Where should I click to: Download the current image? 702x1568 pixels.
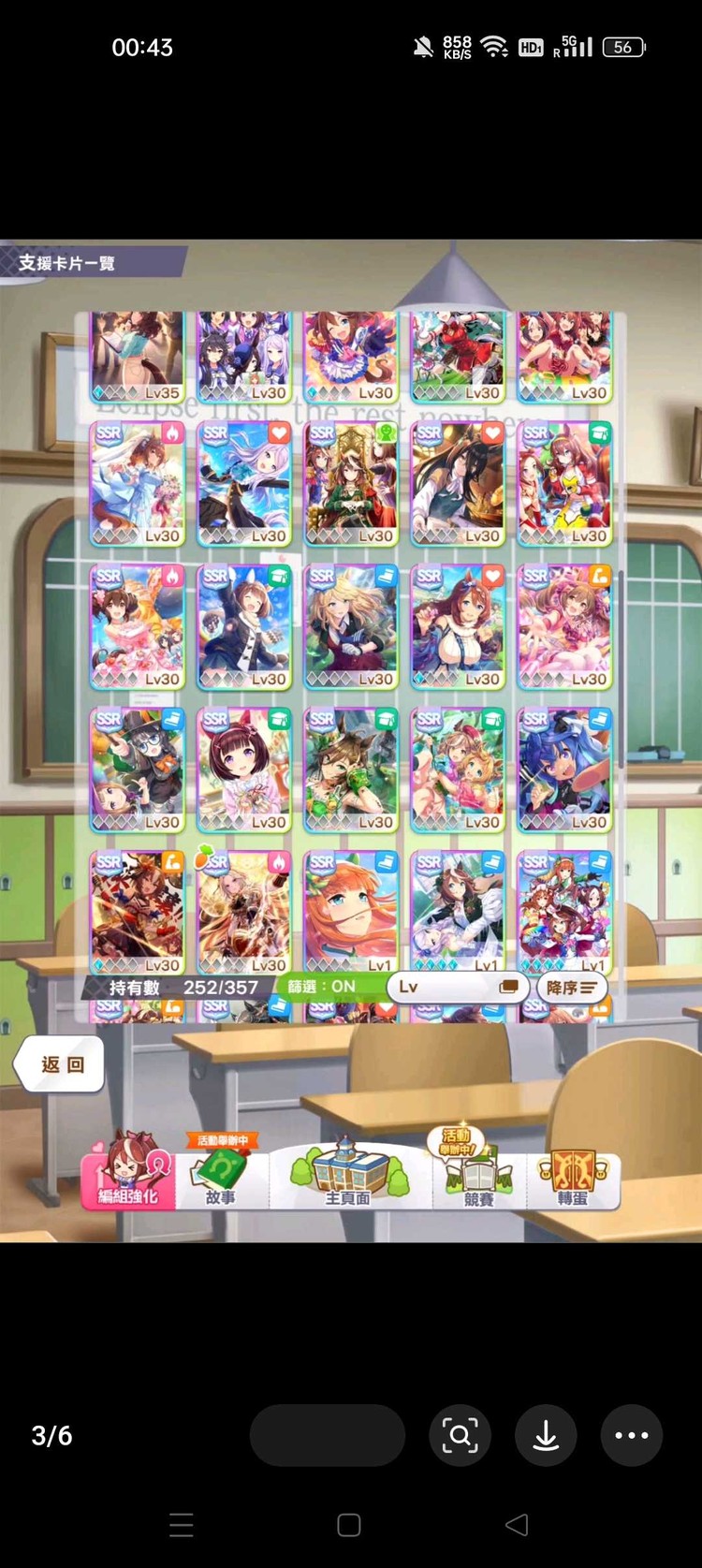[x=546, y=1435]
